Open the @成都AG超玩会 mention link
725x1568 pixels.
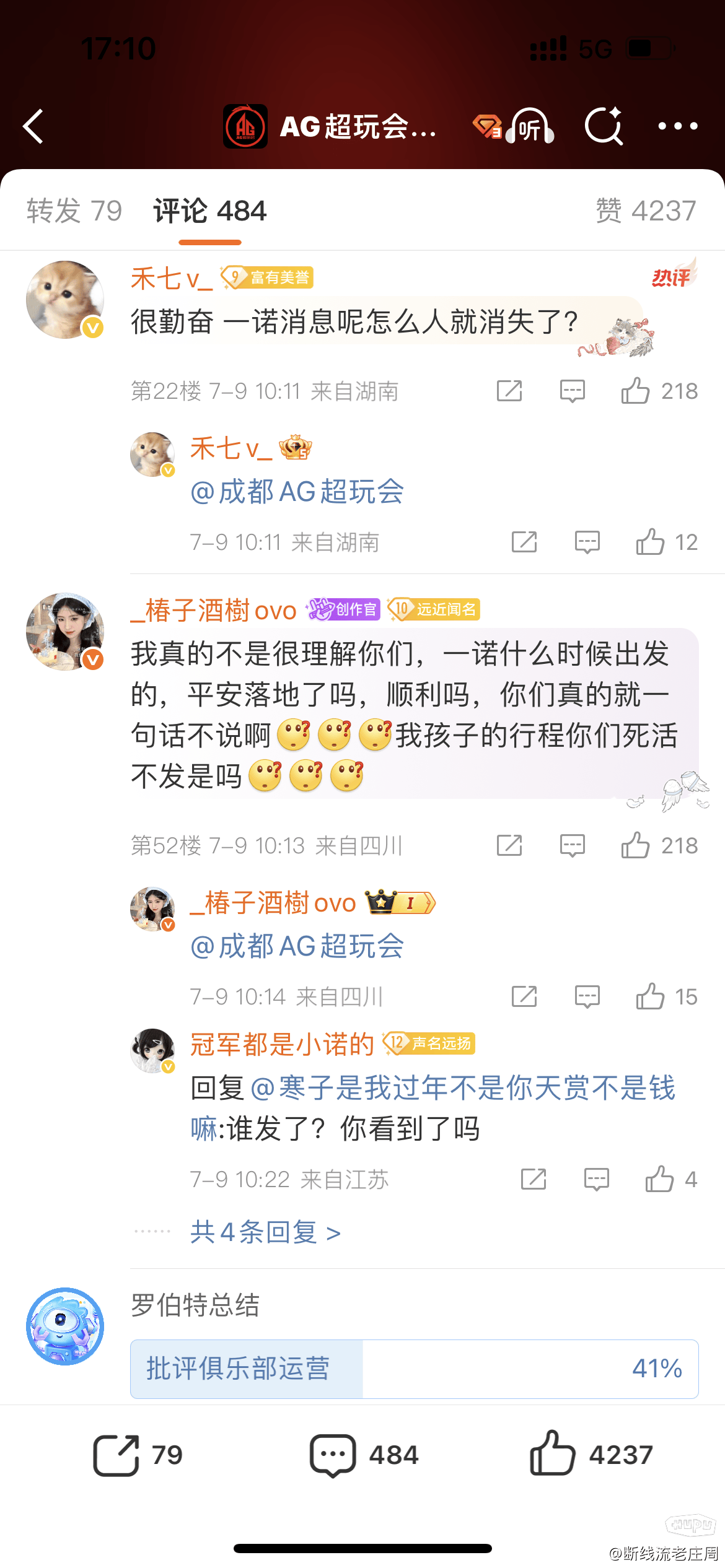[x=297, y=491]
